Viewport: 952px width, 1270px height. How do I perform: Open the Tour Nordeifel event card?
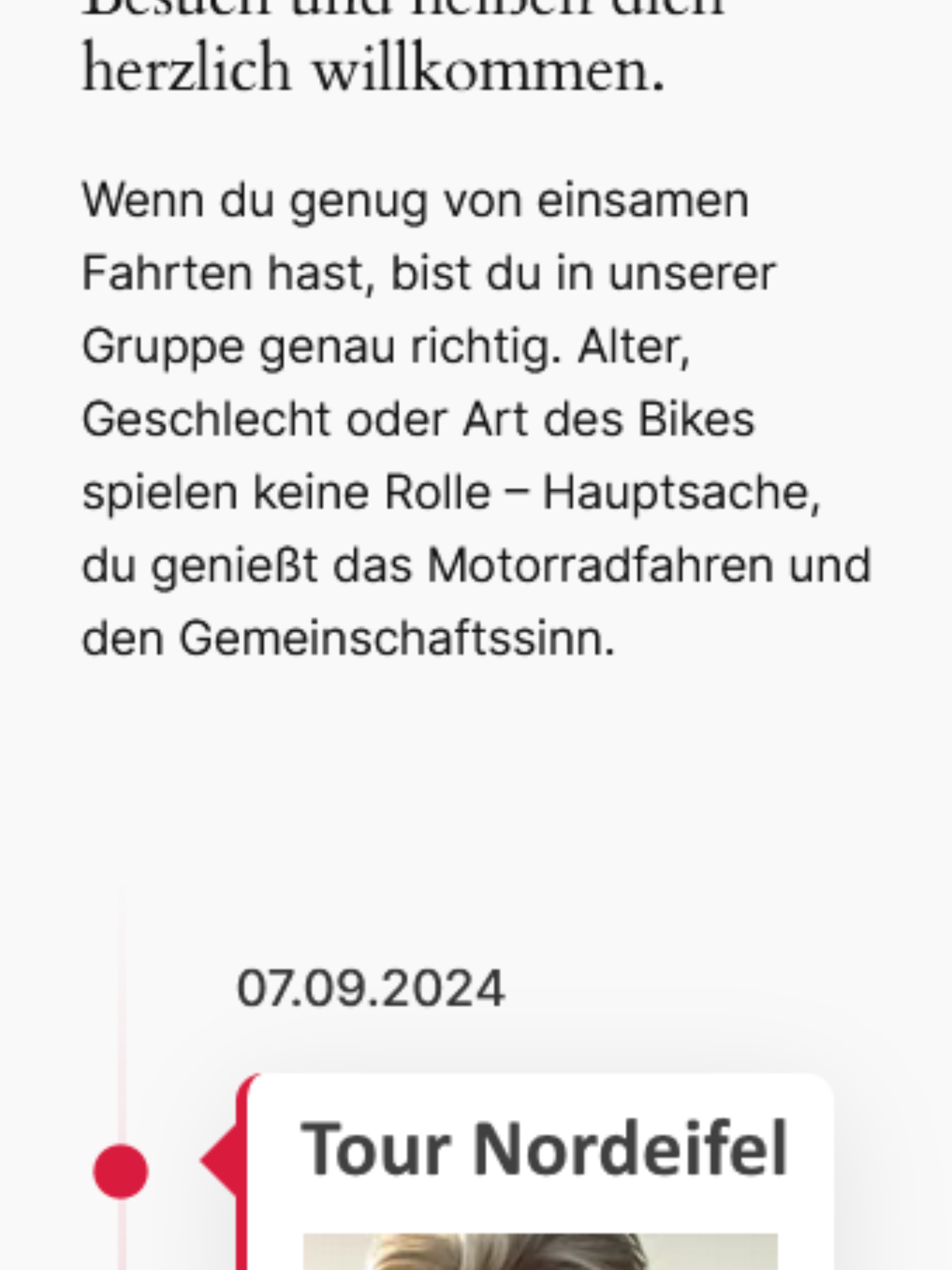pos(543,1150)
